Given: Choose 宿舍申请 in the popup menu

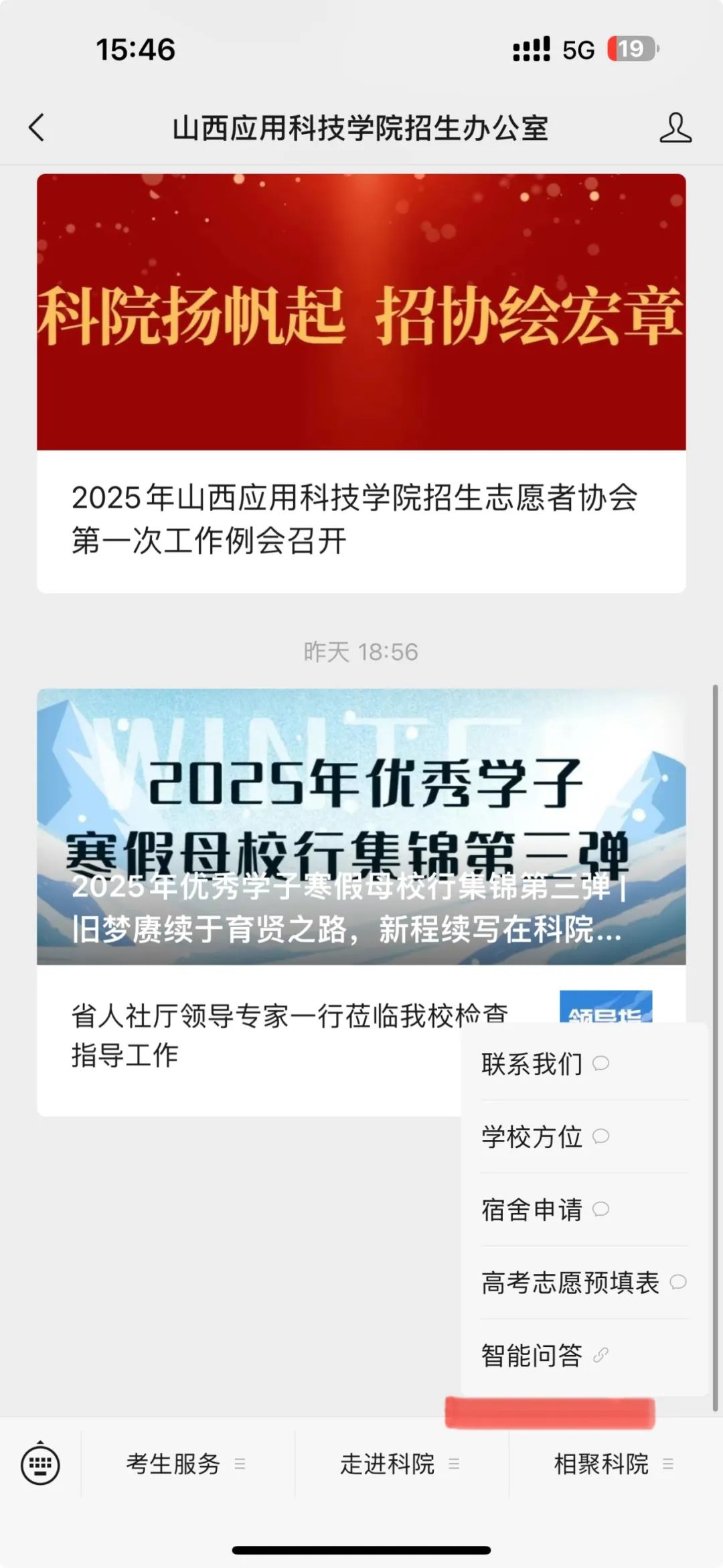Looking at the screenshot, I should click(544, 1210).
